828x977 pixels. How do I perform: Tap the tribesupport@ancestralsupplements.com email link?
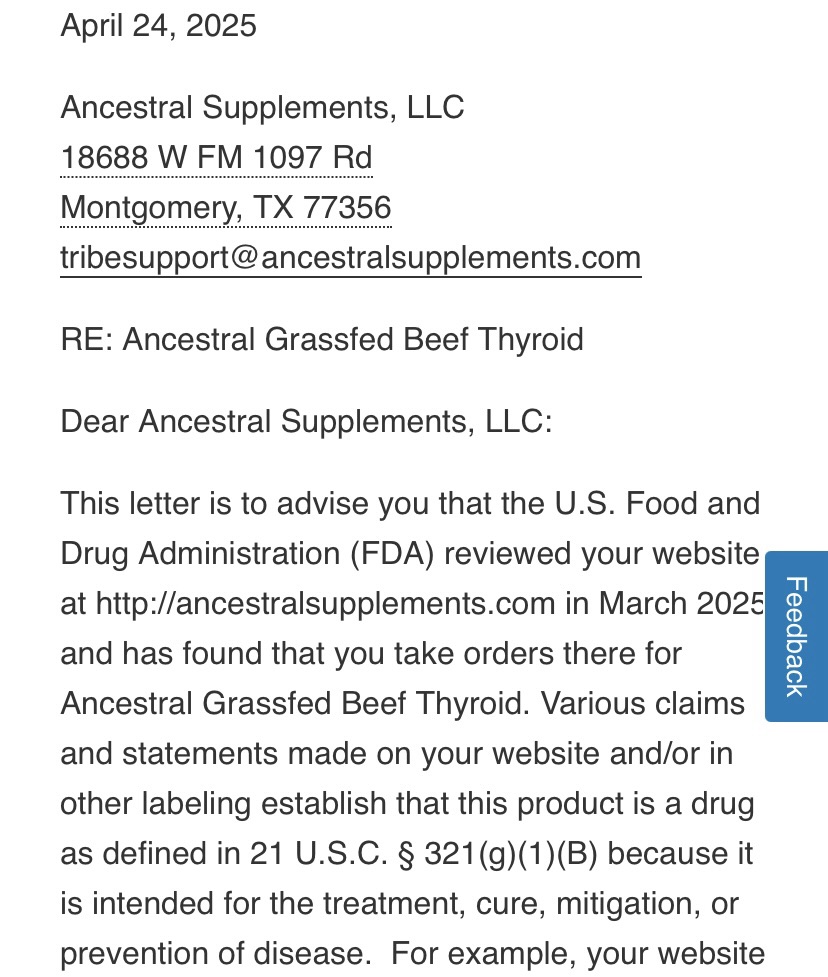tap(350, 258)
